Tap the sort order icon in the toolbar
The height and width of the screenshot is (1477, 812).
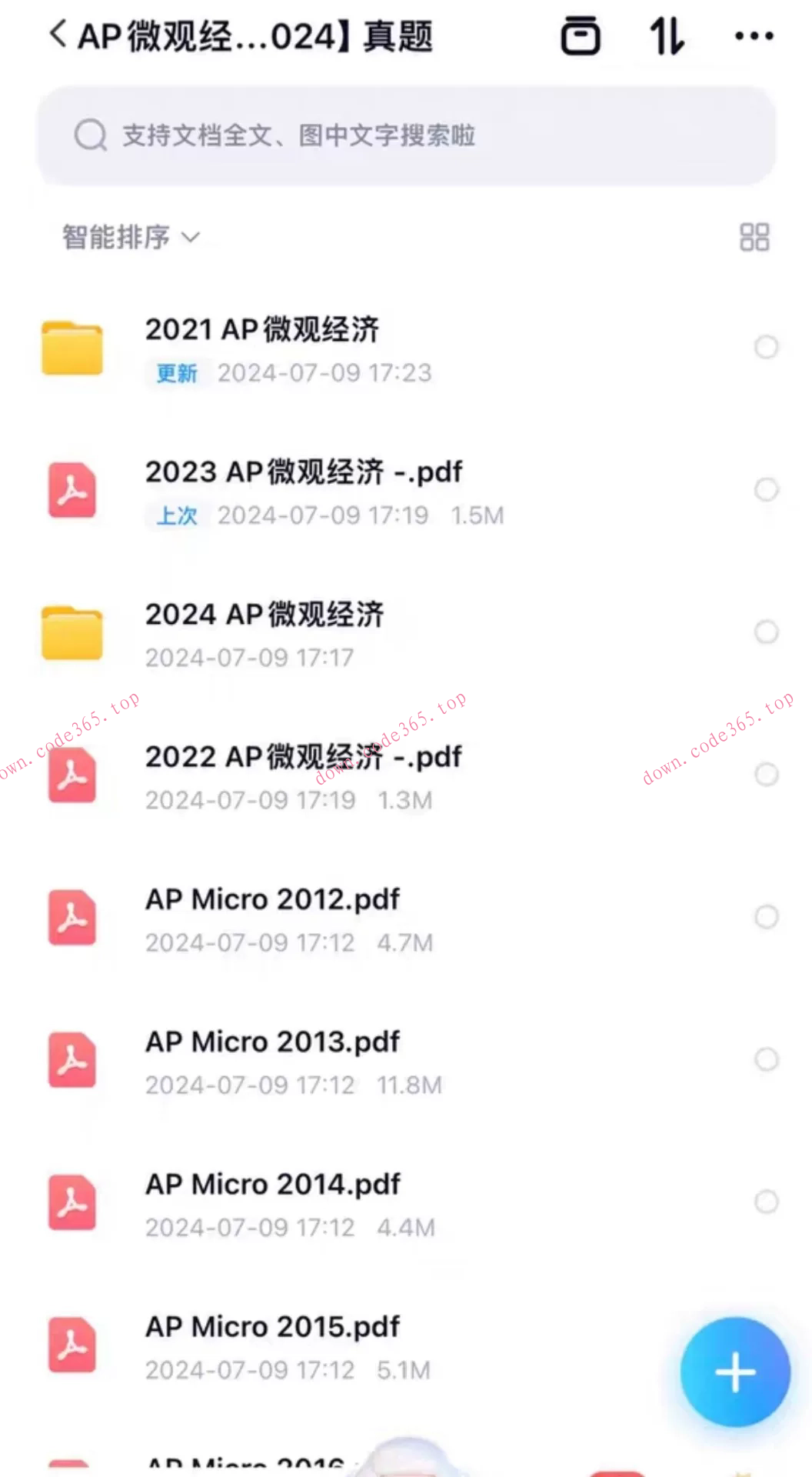point(666,35)
